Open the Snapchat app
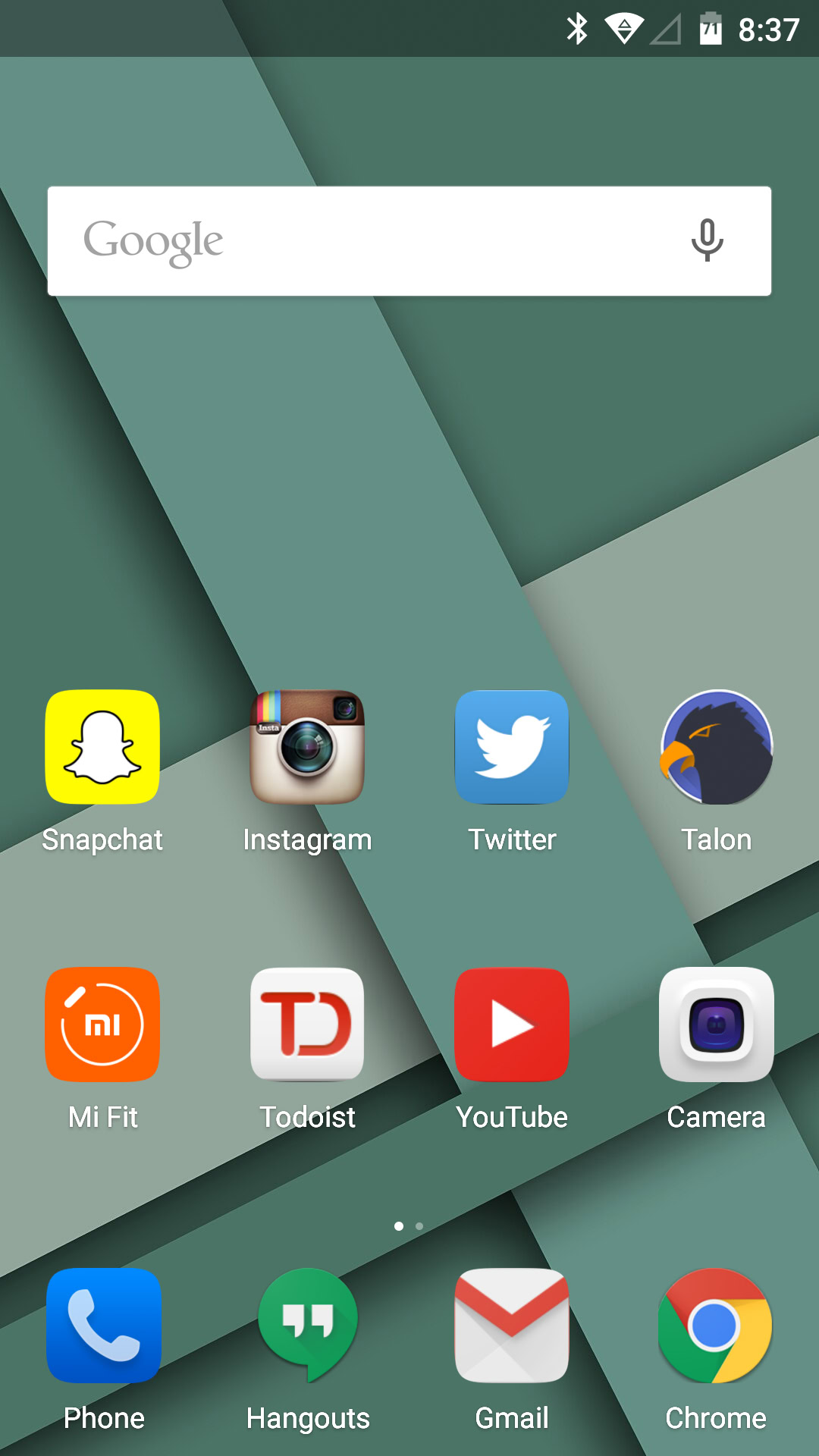Viewport: 819px width, 1456px height. [102, 747]
